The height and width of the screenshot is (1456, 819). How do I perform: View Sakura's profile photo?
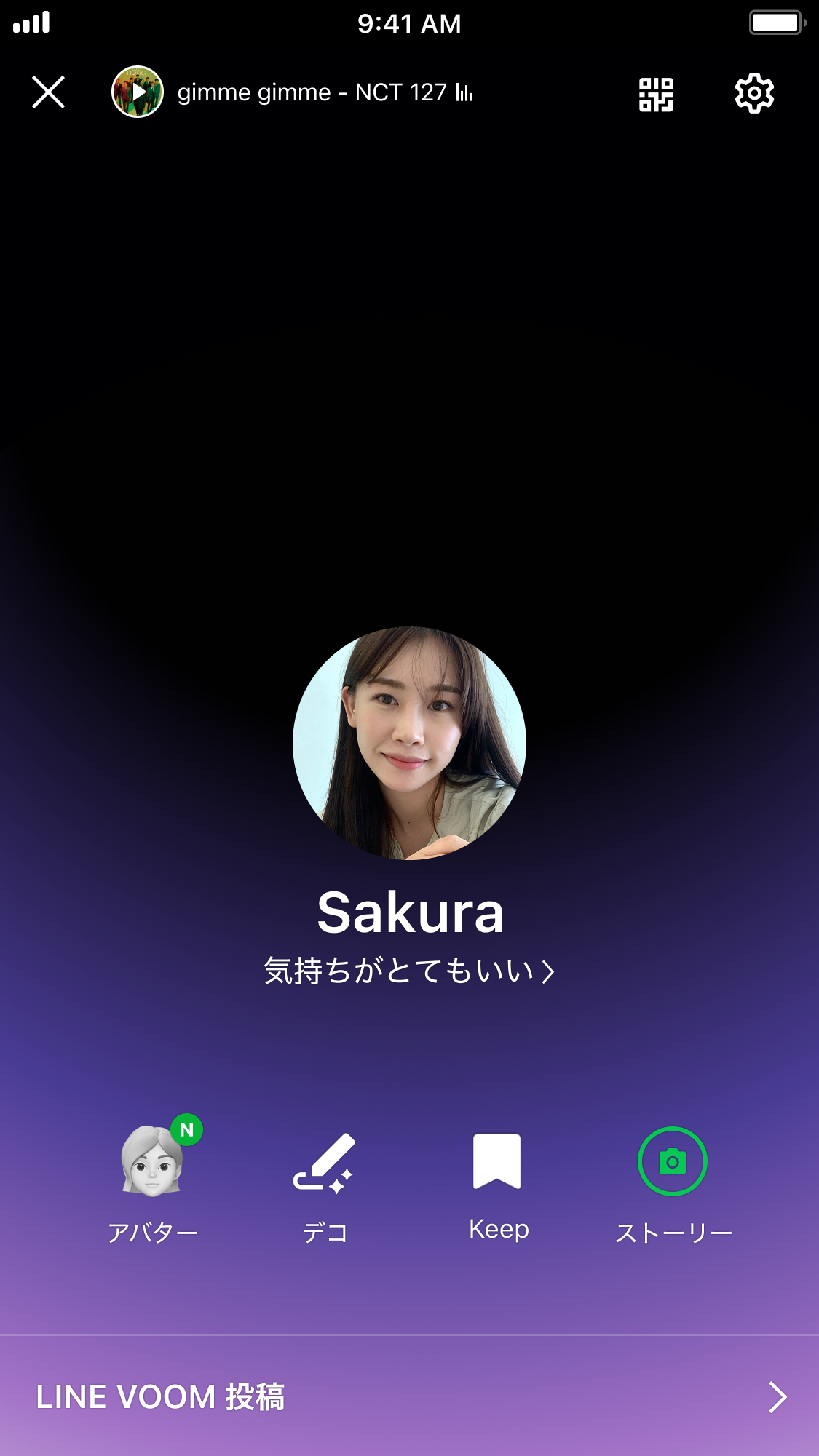[409, 743]
